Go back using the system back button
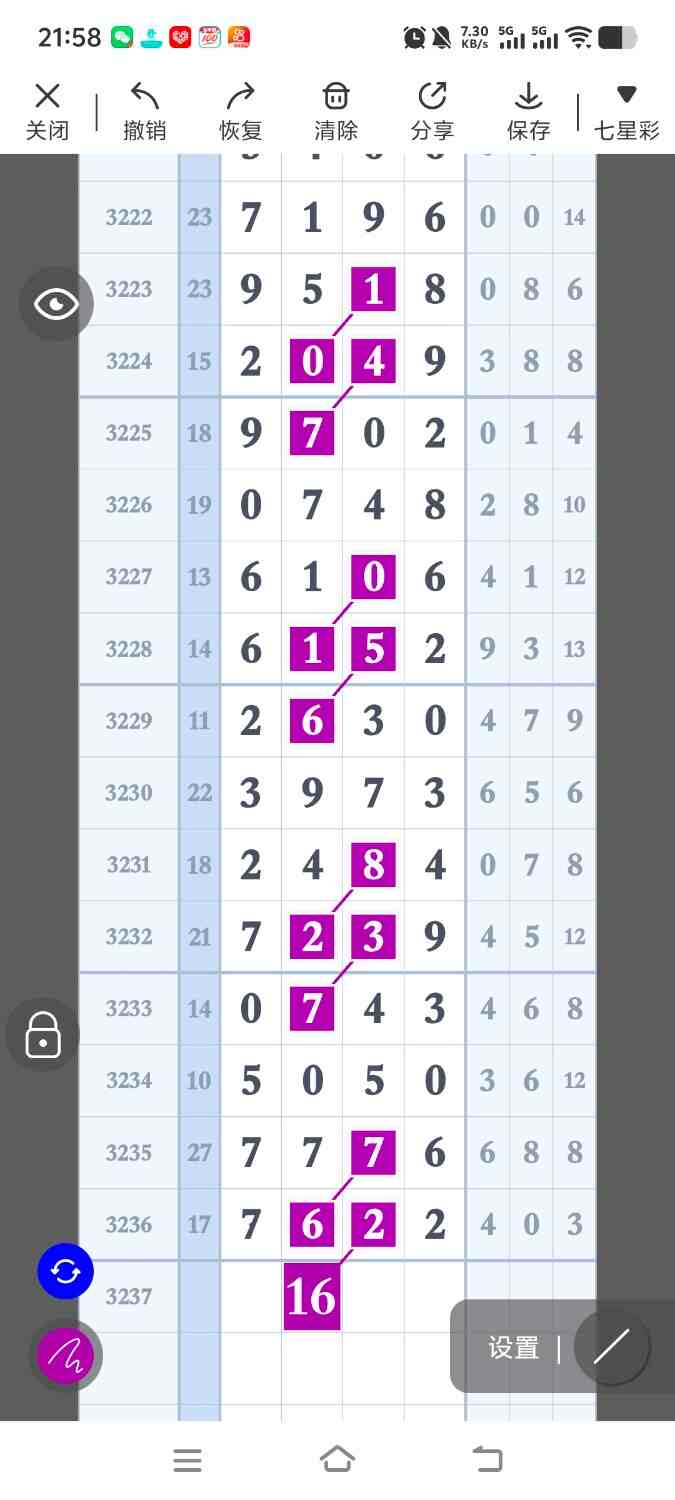 pyautogui.click(x=487, y=1460)
